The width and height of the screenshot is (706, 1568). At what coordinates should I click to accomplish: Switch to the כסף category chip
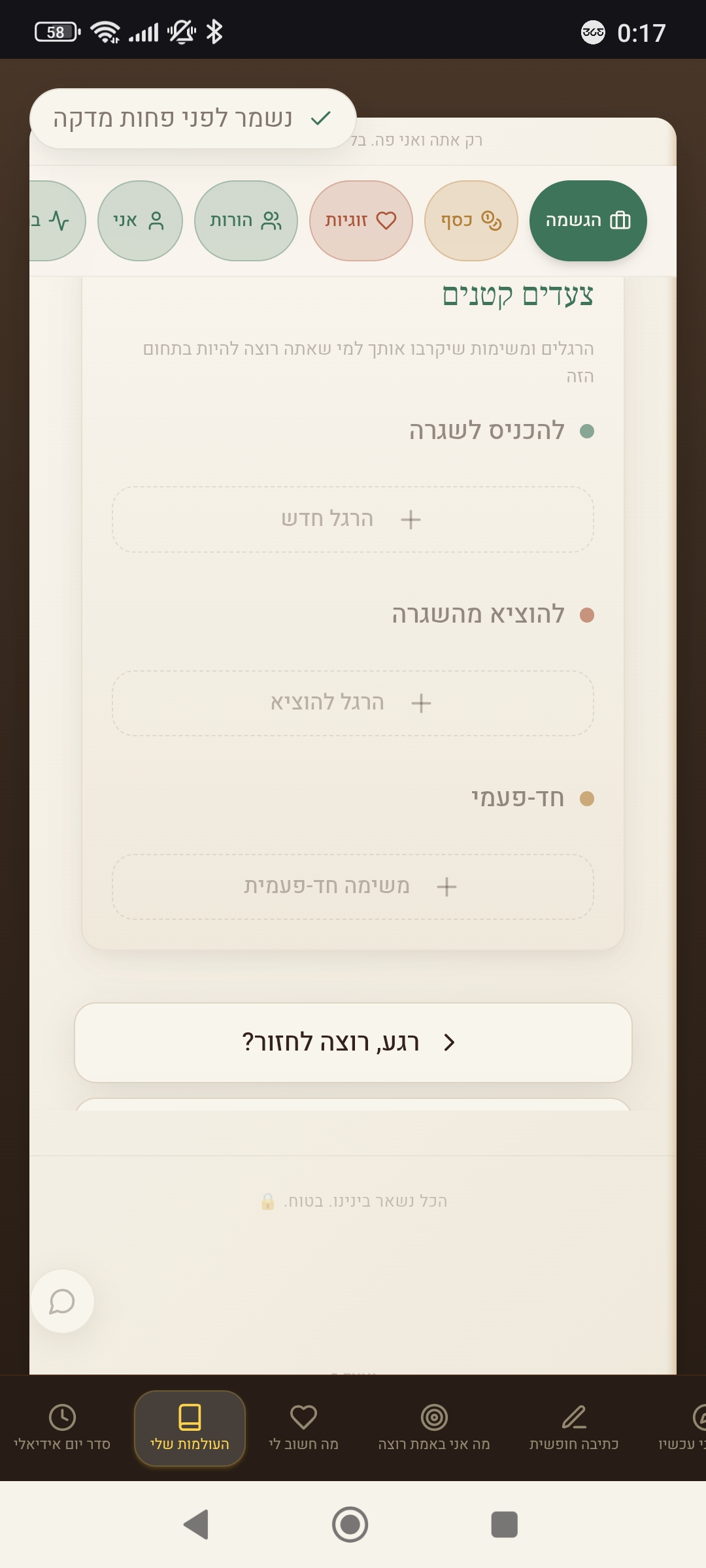pyautogui.click(x=471, y=221)
